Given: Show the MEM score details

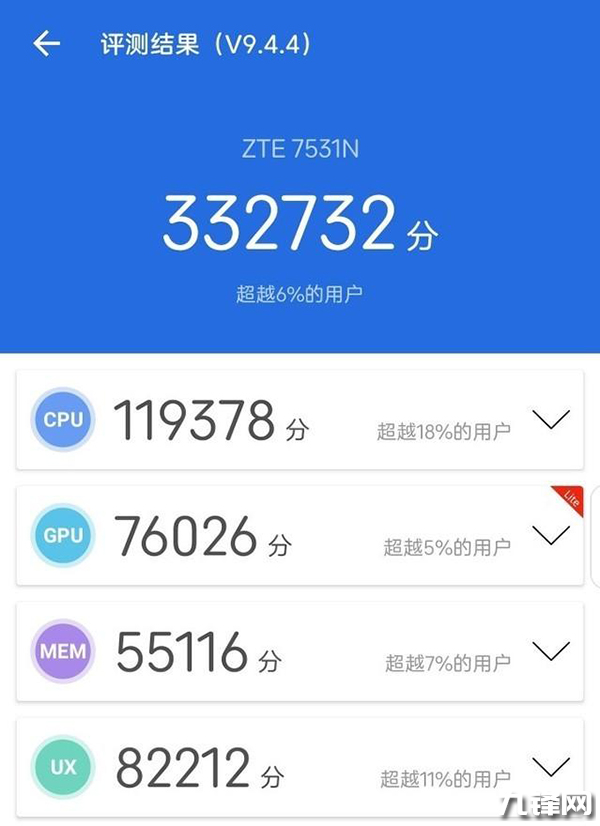Looking at the screenshot, I should (x=550, y=652).
